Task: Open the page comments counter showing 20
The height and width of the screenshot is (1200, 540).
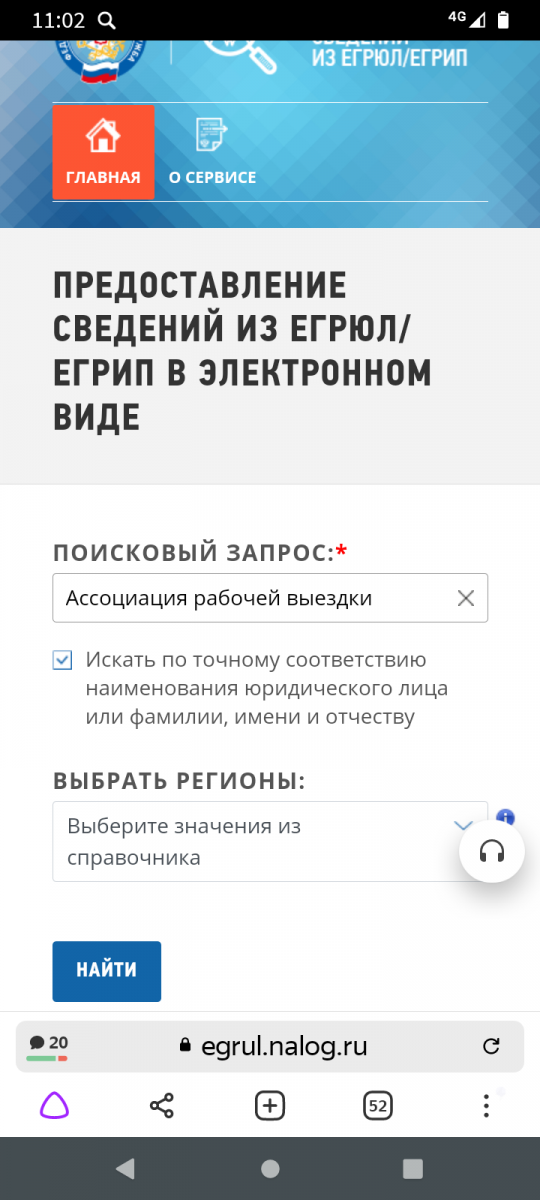Action: coord(48,1045)
